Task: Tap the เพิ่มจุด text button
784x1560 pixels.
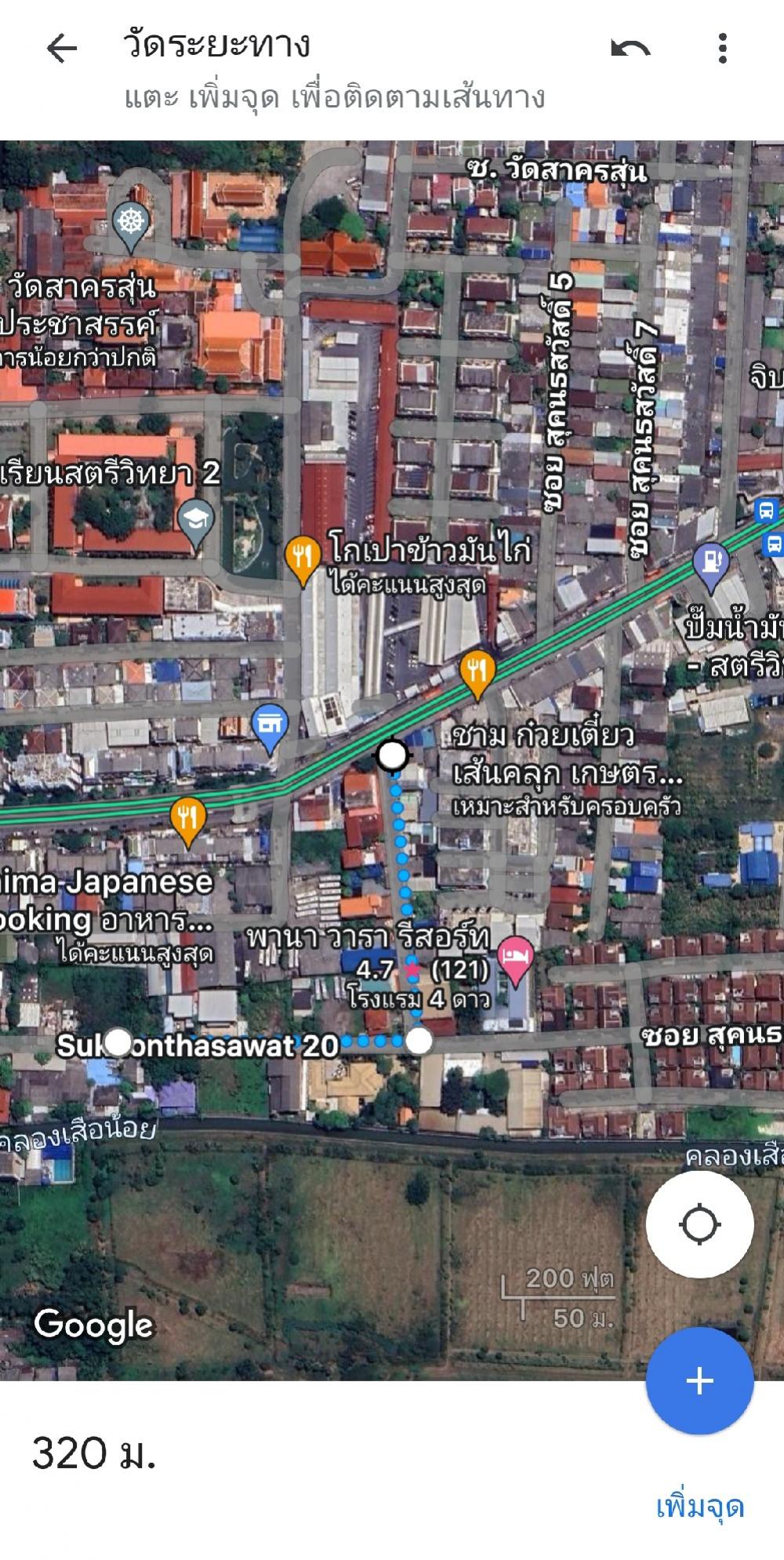Action: pyautogui.click(x=699, y=1507)
